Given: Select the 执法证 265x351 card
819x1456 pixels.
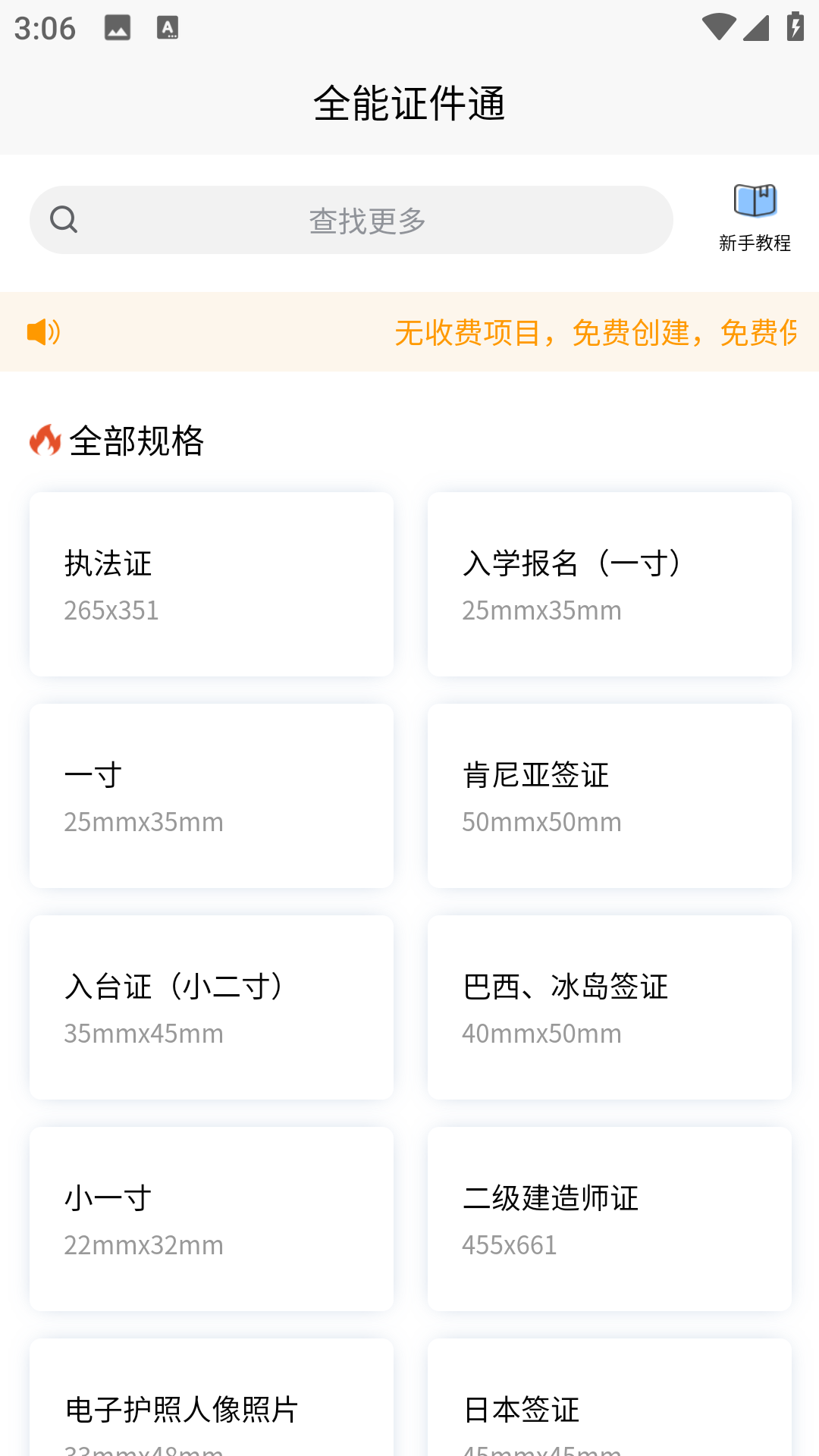Looking at the screenshot, I should point(211,584).
